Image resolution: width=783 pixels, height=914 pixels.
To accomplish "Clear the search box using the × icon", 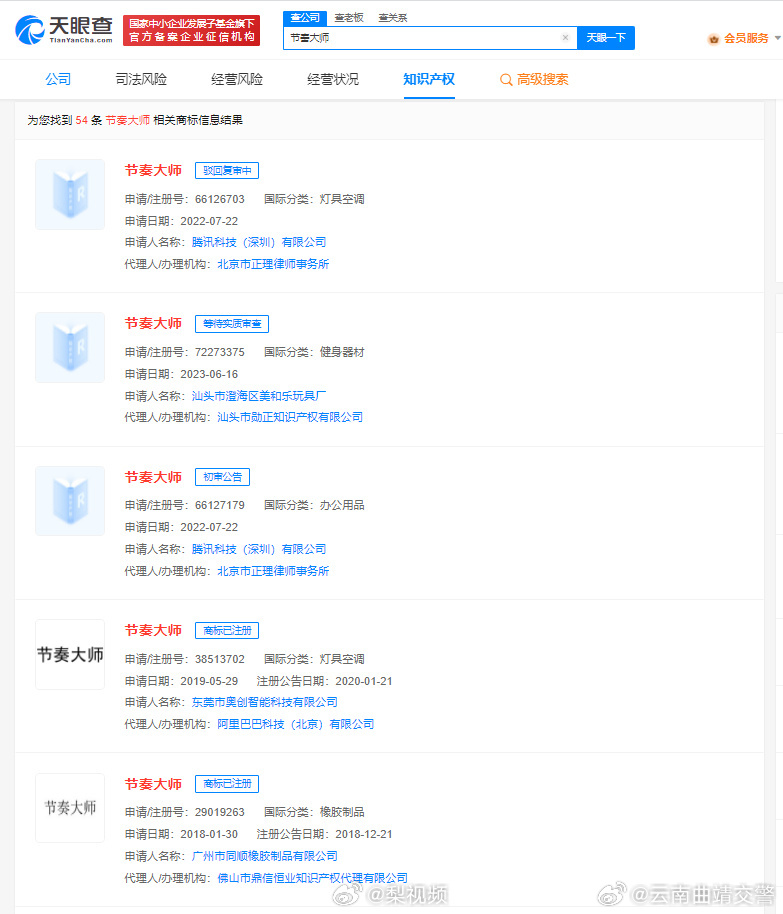I will tap(565, 37).
